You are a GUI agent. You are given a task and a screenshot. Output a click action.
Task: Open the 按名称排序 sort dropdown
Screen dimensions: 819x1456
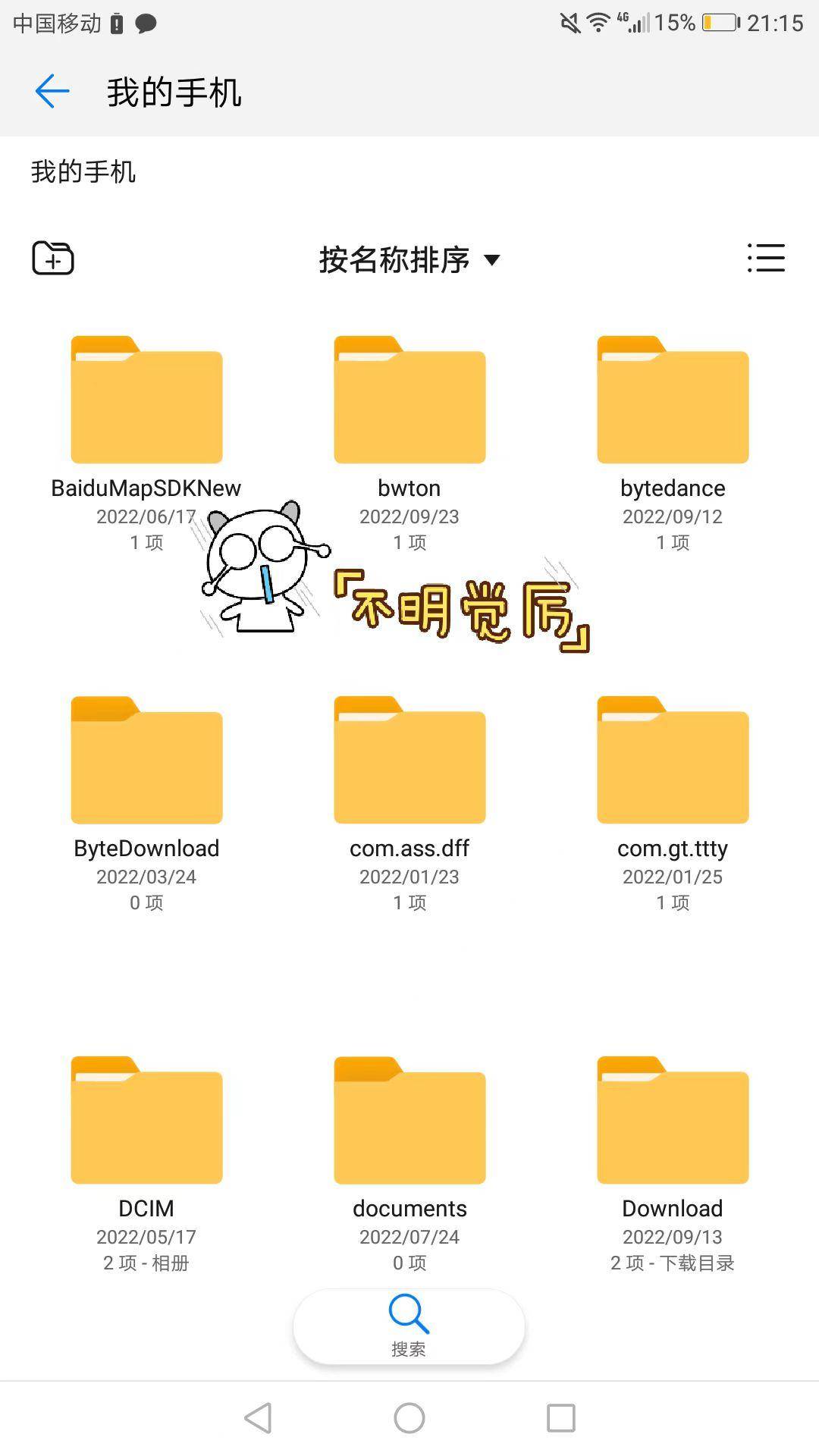pyautogui.click(x=409, y=260)
